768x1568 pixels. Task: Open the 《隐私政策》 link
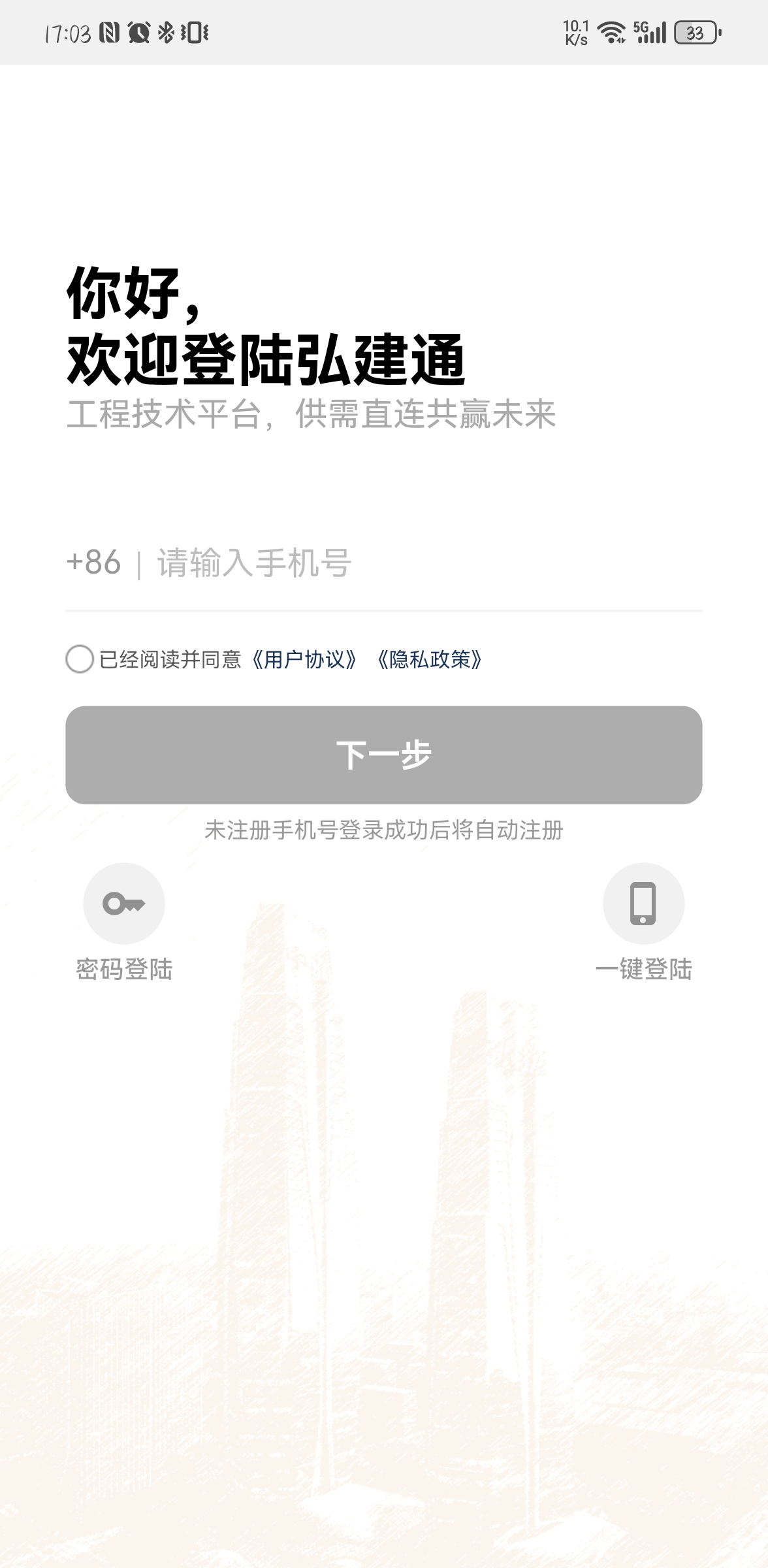(x=430, y=660)
